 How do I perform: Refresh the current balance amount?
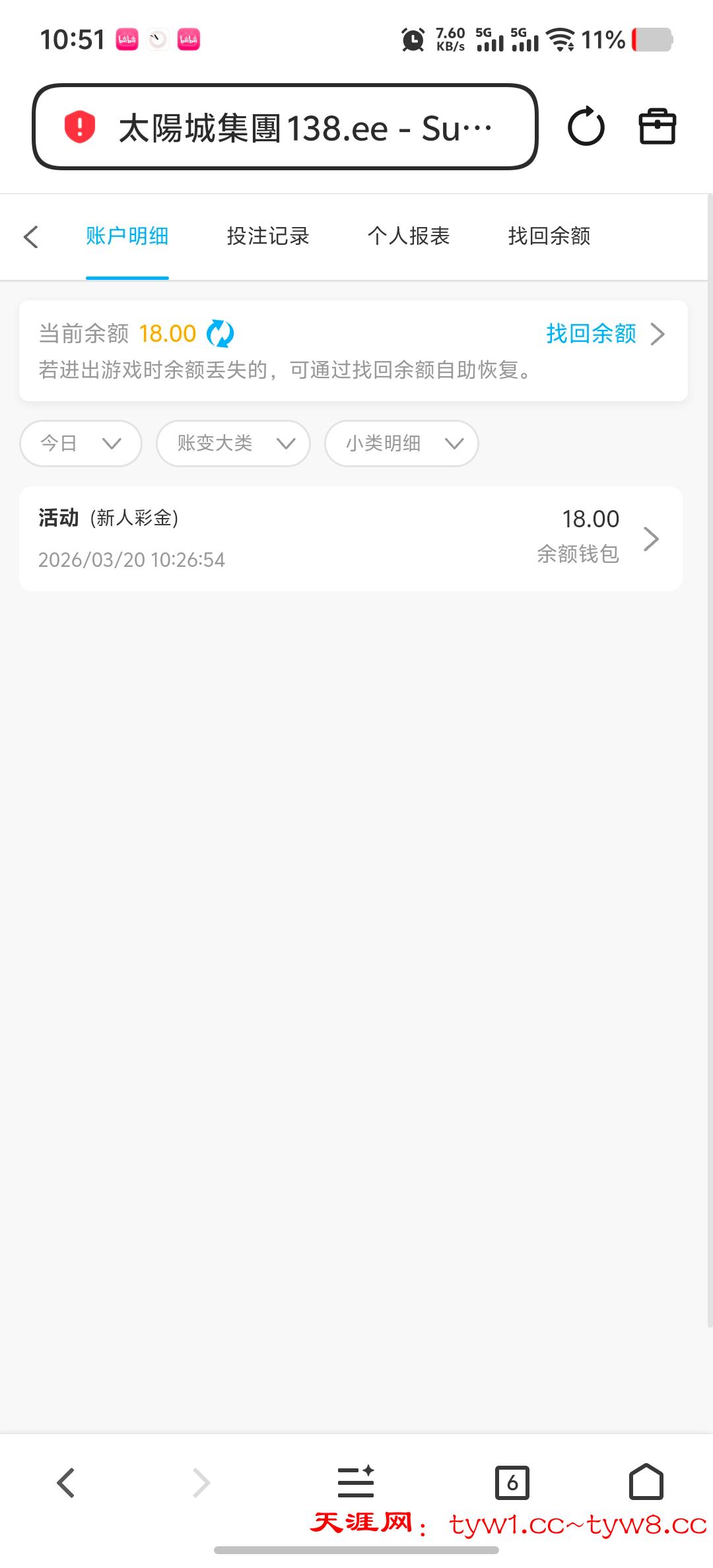(x=221, y=333)
